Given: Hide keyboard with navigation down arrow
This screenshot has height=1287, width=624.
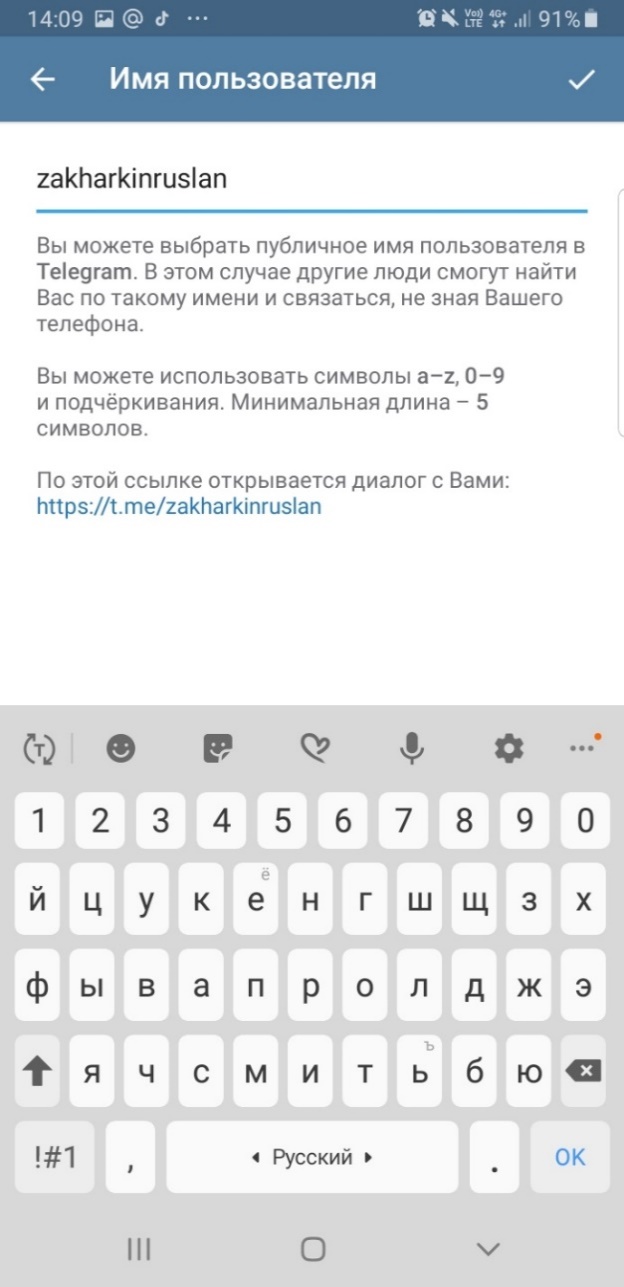Looking at the screenshot, I should [488, 1248].
